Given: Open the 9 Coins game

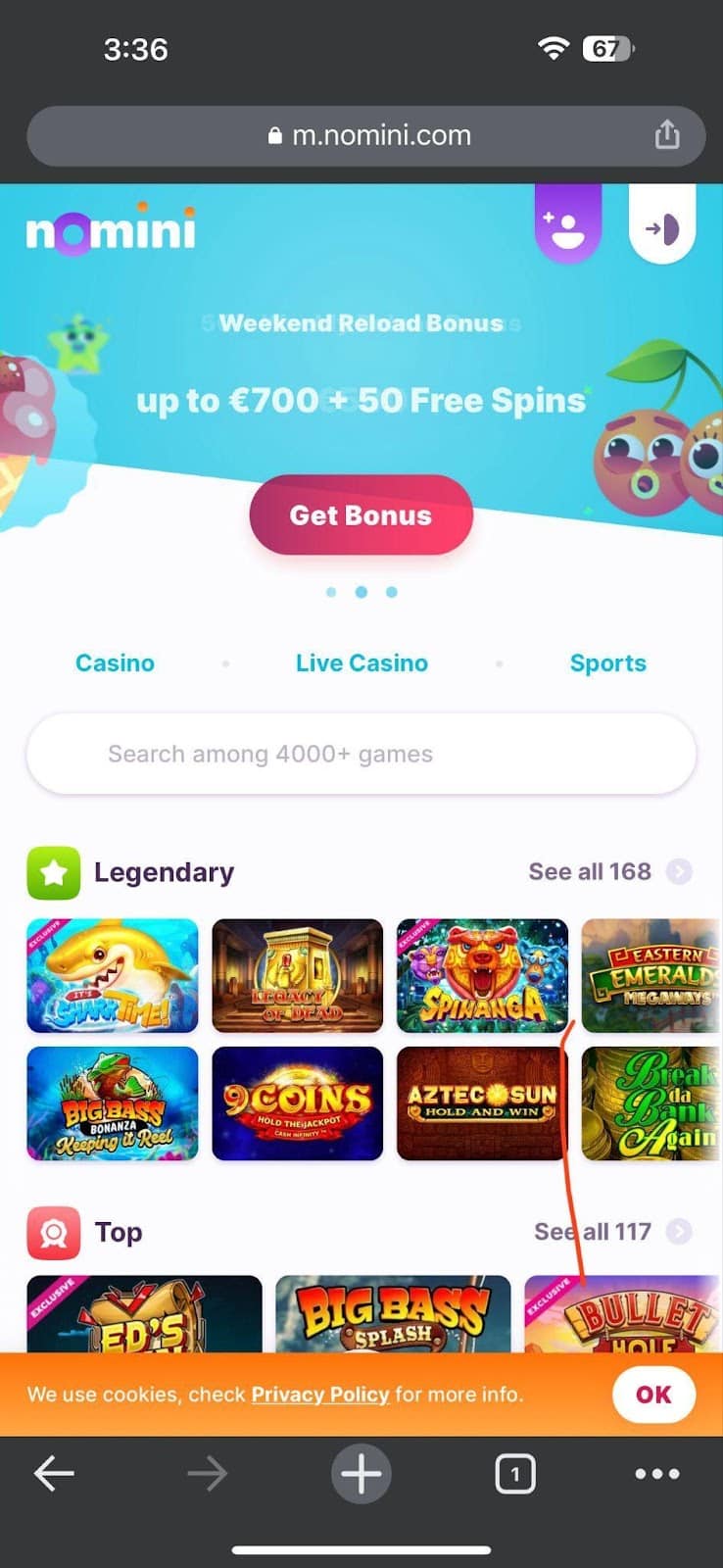Looking at the screenshot, I should click(297, 1103).
